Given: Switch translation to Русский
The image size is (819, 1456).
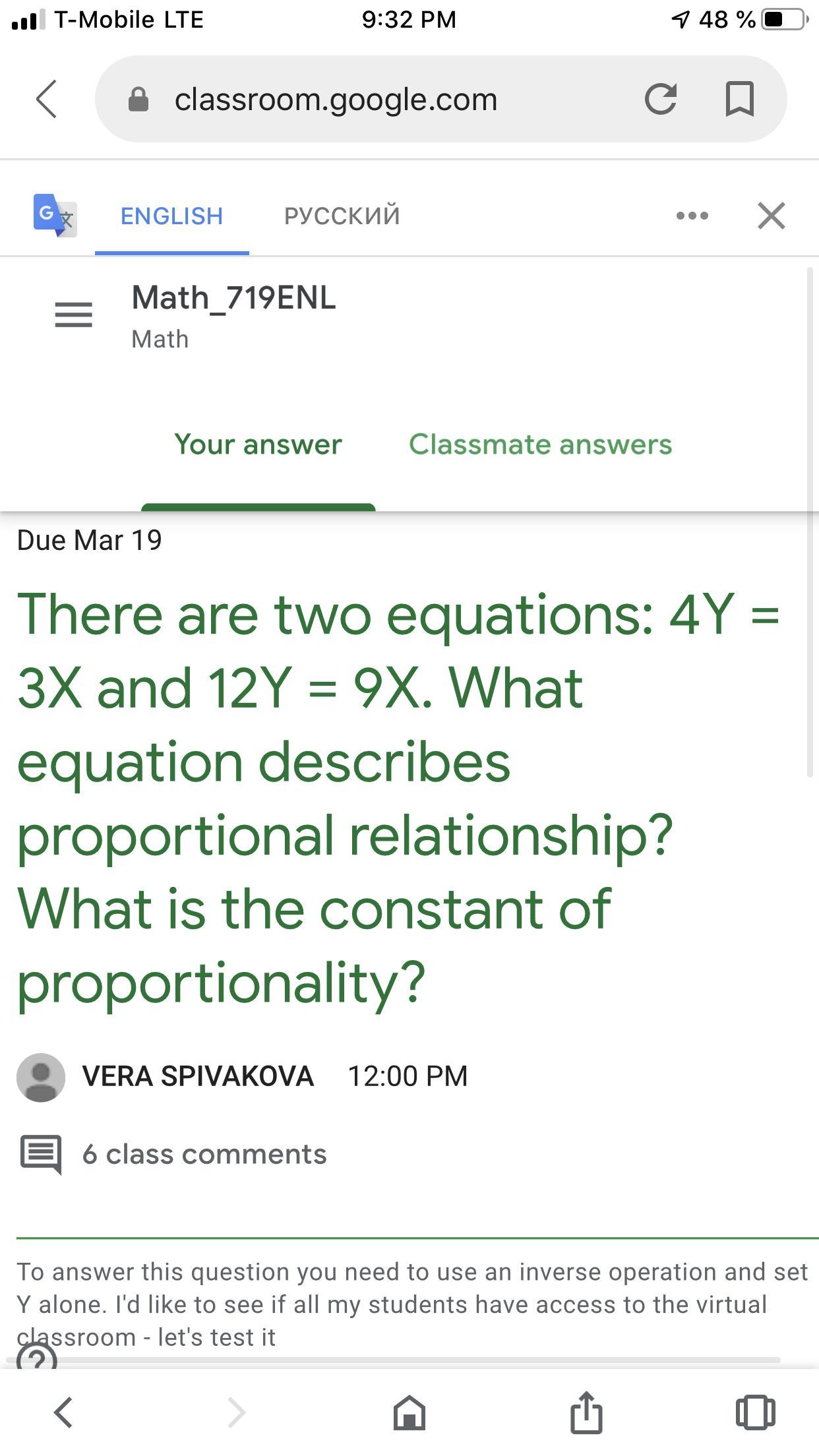Looking at the screenshot, I should (x=342, y=216).
